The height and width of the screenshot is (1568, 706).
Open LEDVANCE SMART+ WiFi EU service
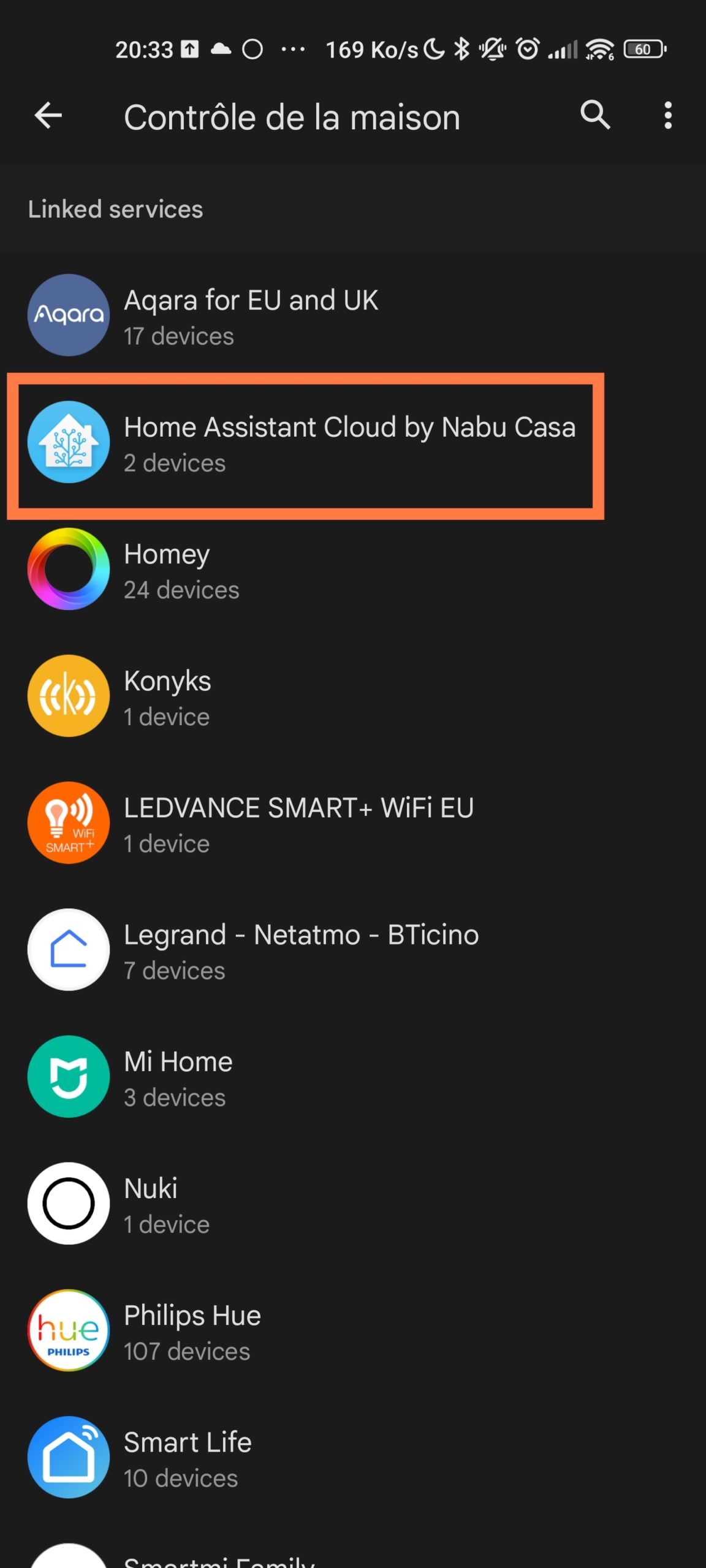[353, 823]
